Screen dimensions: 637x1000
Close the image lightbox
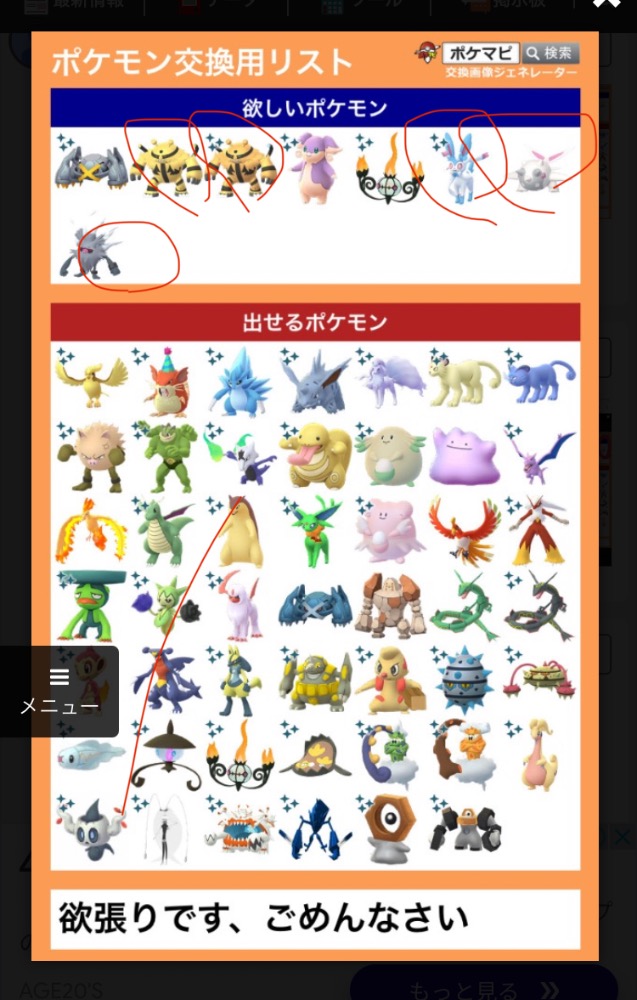tap(606, 4)
